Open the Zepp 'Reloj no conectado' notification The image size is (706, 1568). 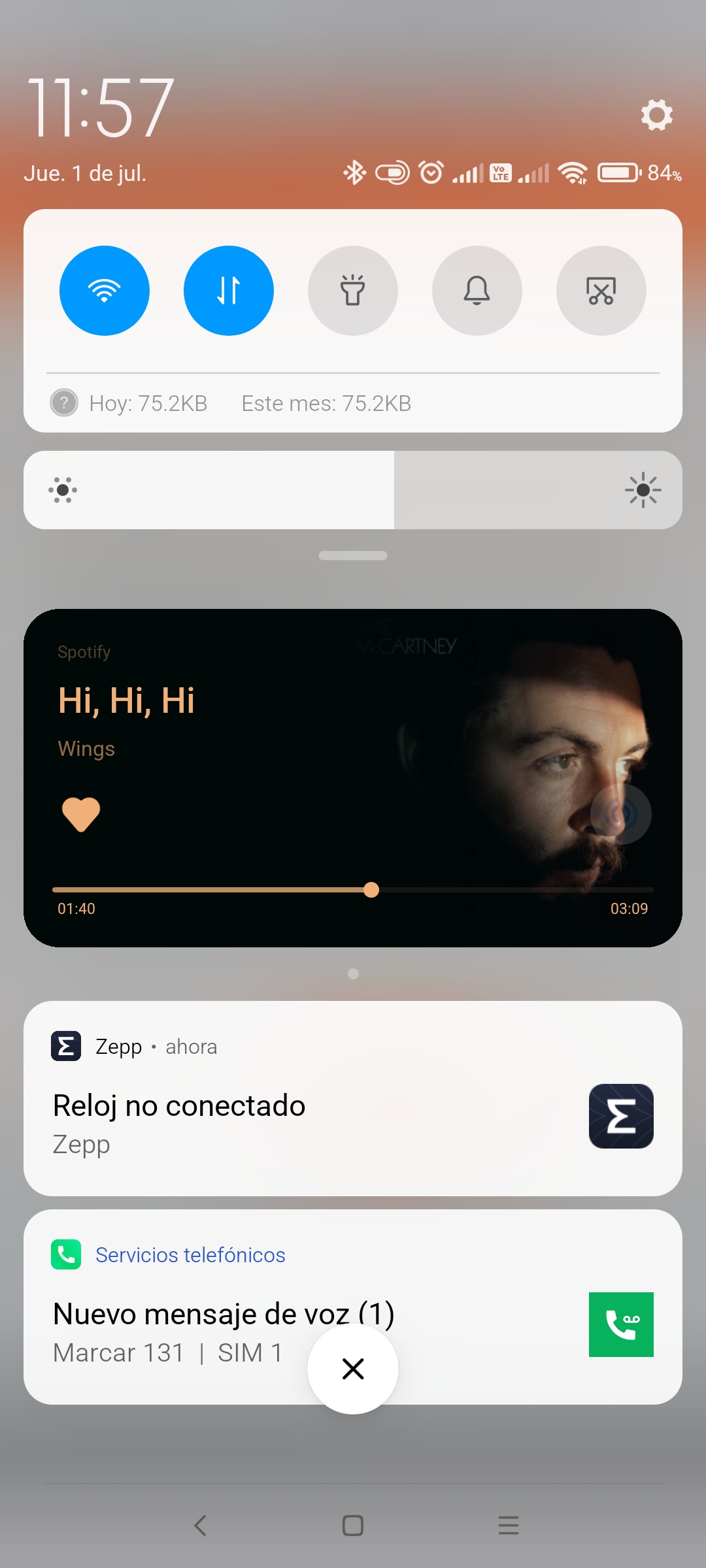tap(353, 1098)
